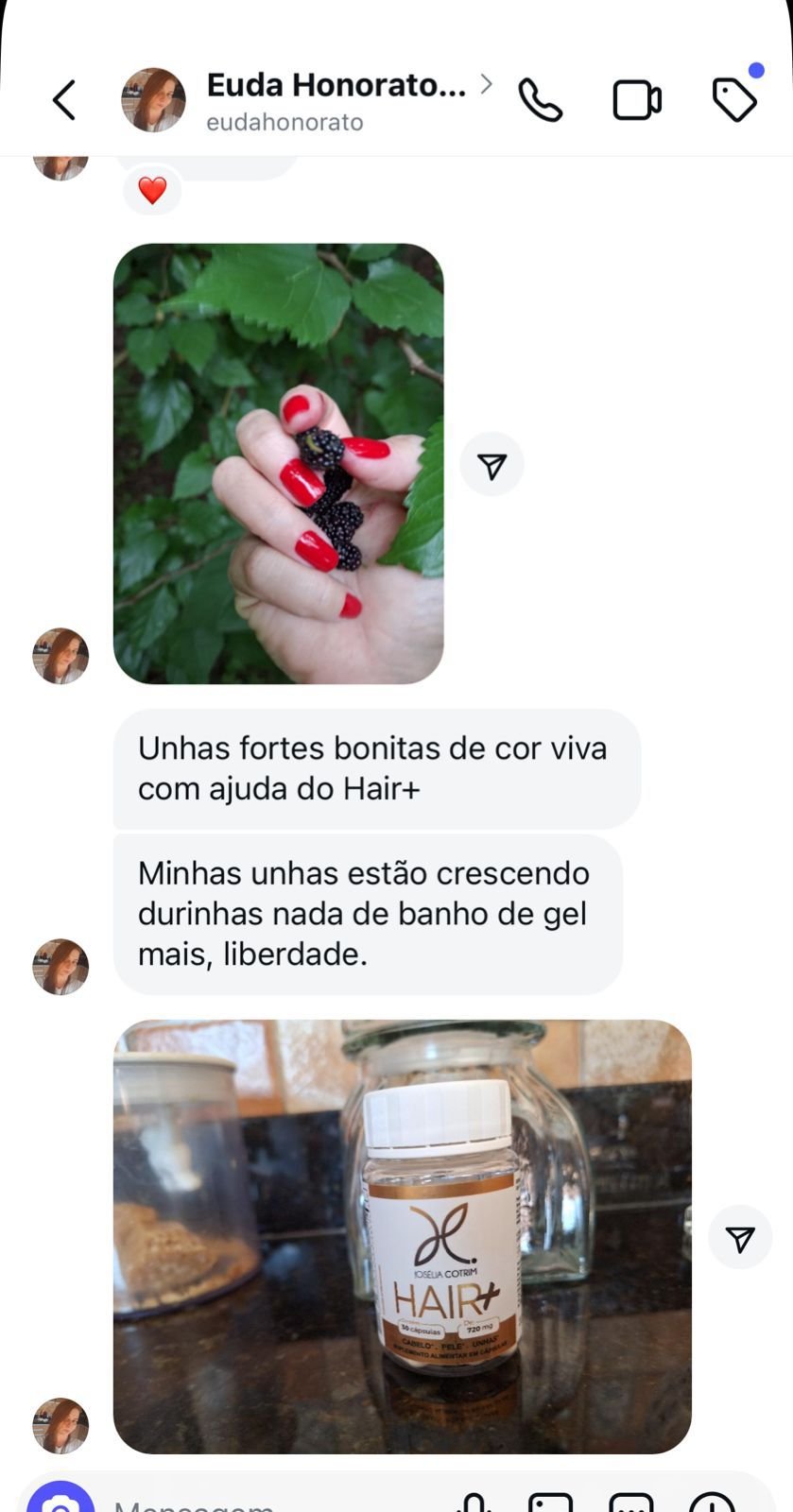Viewport: 793px width, 1512px height.
Task: Start a voice call
Action: point(540,100)
